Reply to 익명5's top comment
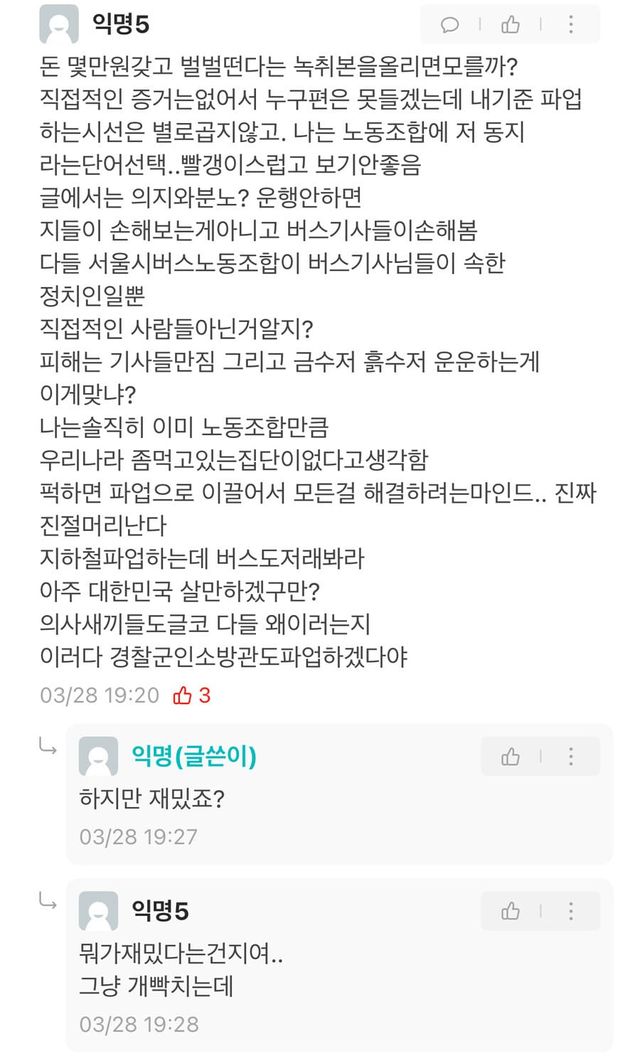 tap(450, 25)
